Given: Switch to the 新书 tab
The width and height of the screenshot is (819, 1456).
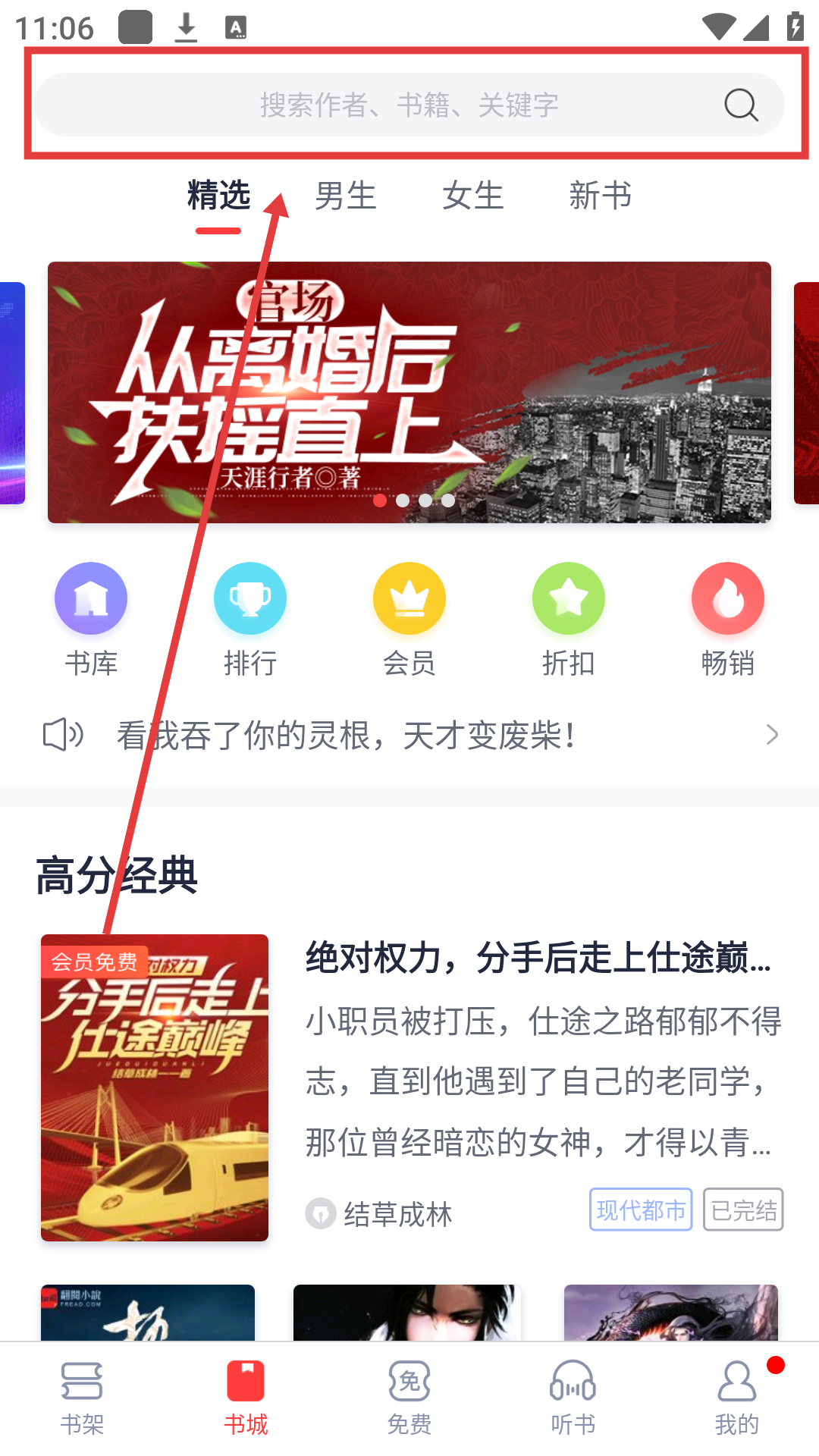Looking at the screenshot, I should tap(600, 196).
